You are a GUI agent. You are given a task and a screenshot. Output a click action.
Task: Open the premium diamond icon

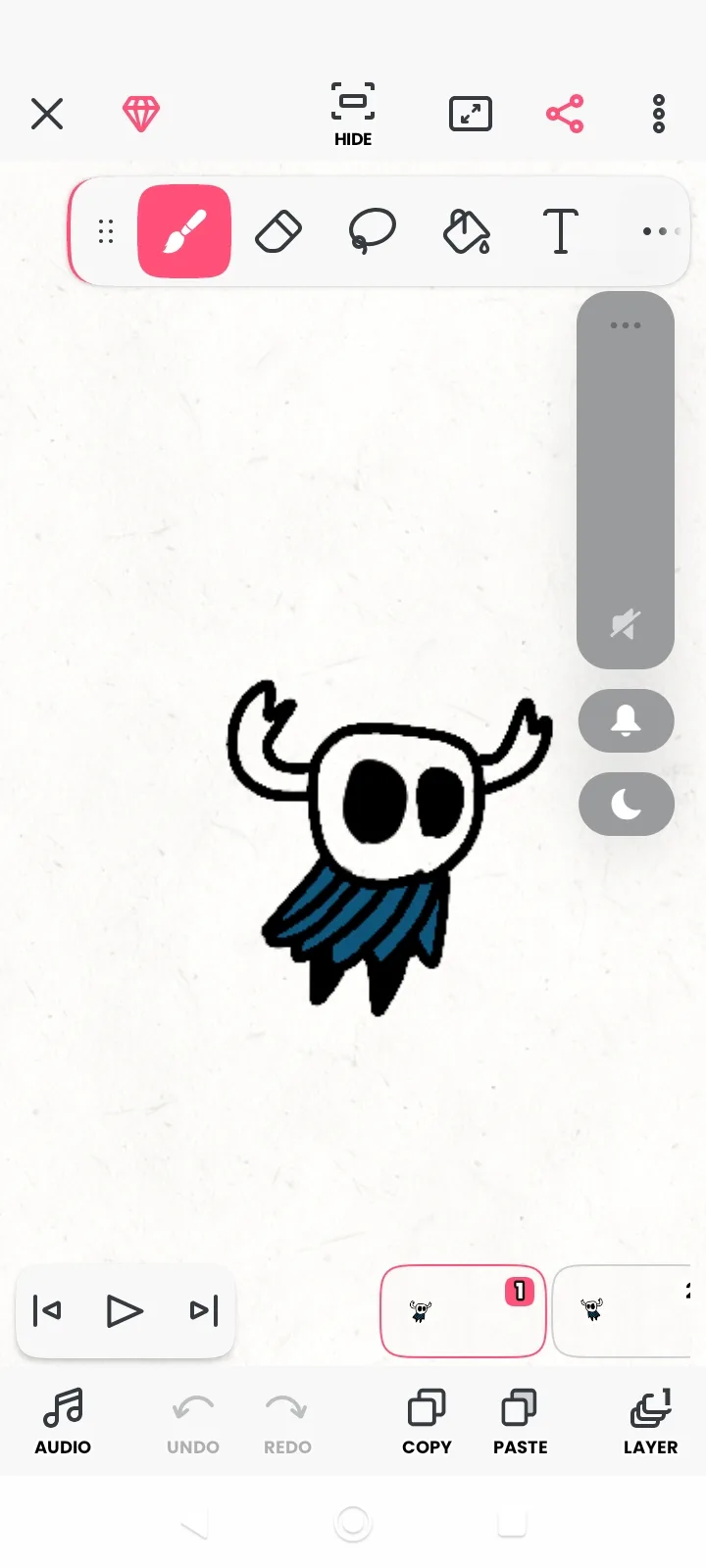(141, 114)
